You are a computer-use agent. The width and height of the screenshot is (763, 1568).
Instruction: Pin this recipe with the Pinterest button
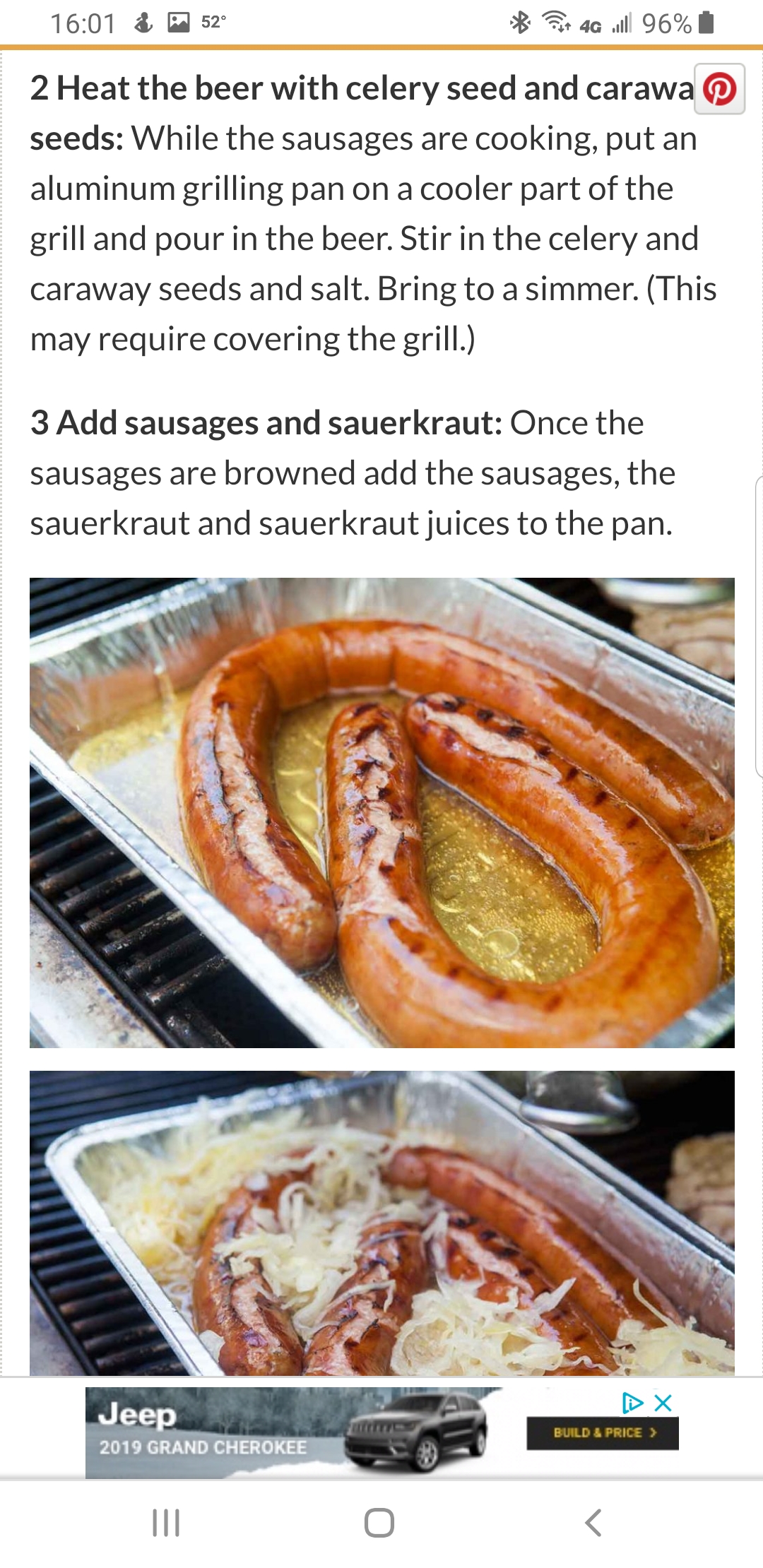point(719,90)
